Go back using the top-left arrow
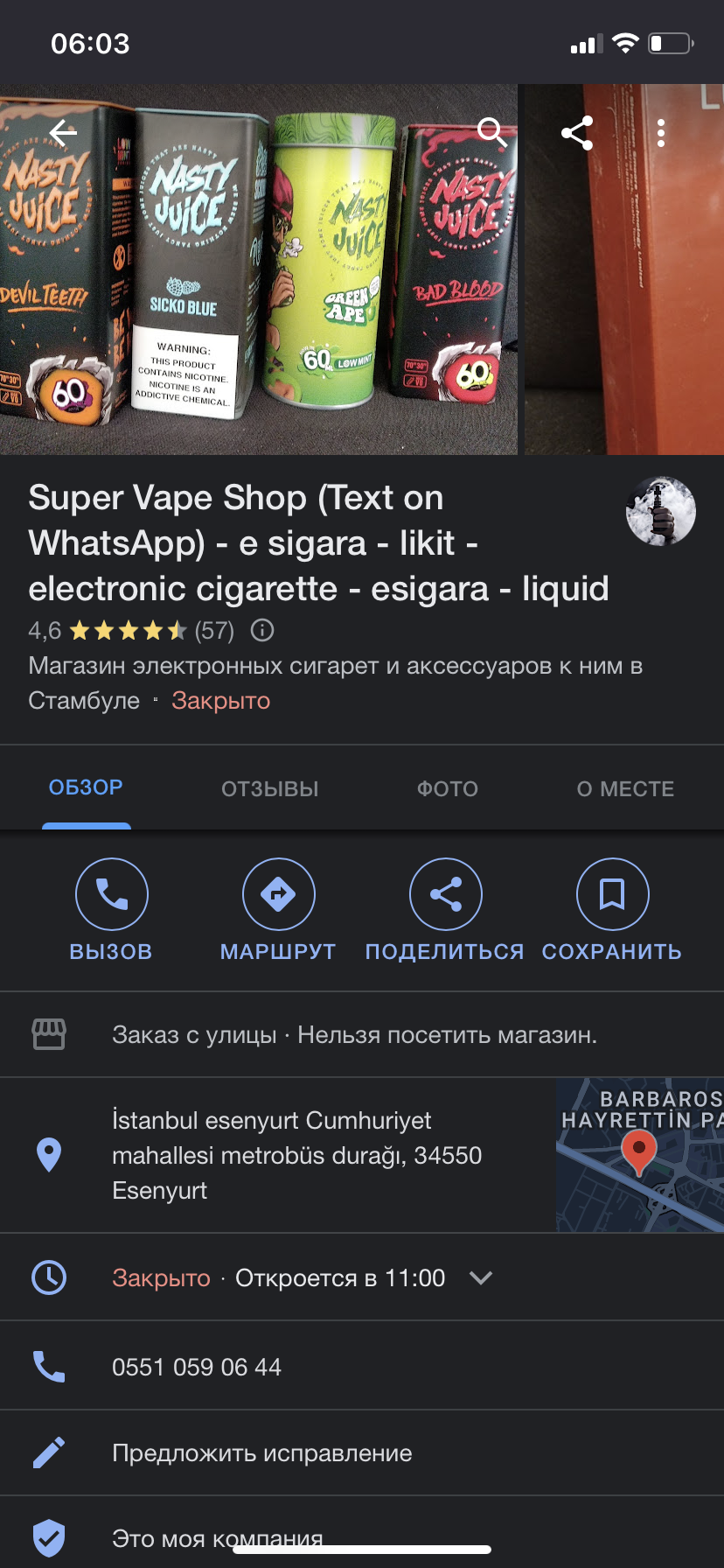The height and width of the screenshot is (1568, 724). 63,133
